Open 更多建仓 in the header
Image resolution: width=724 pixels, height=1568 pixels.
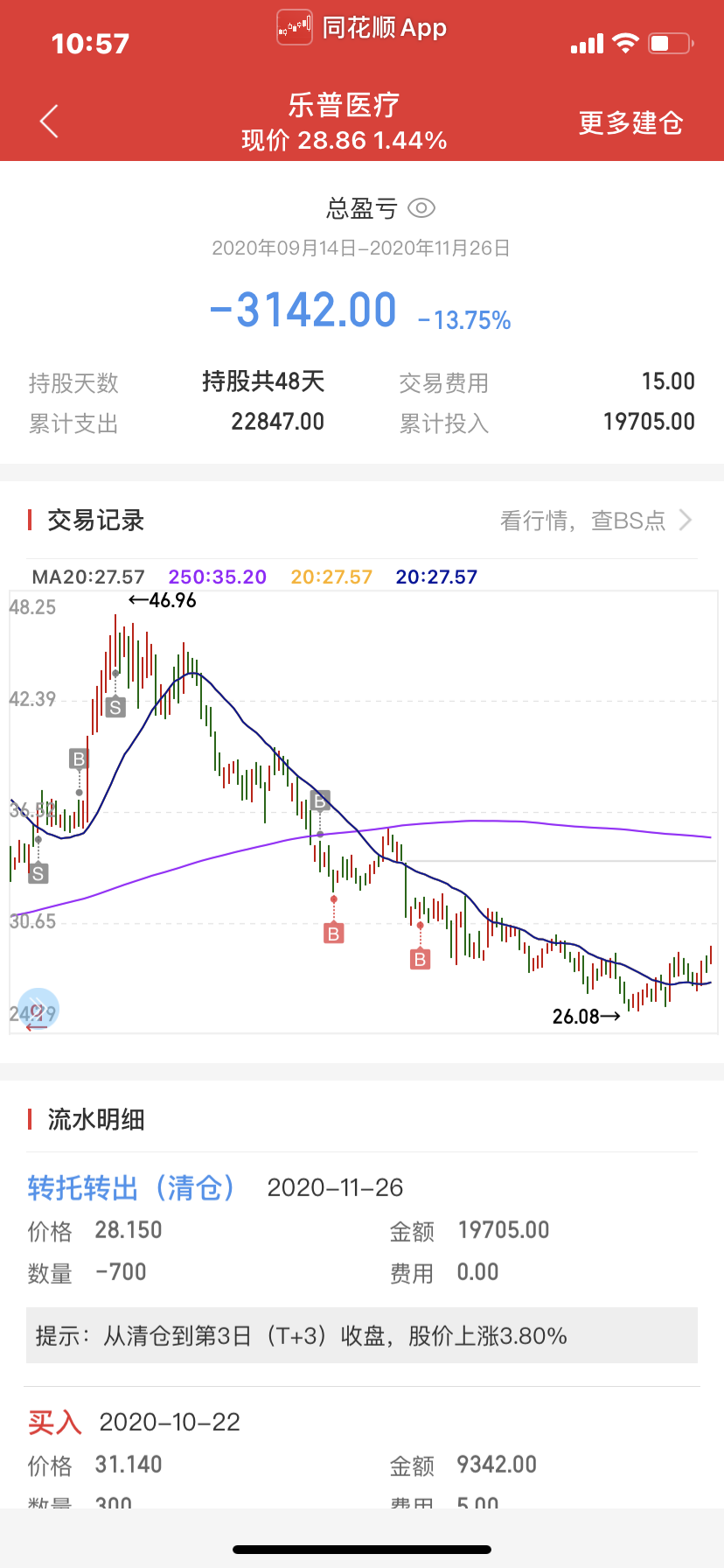click(630, 122)
